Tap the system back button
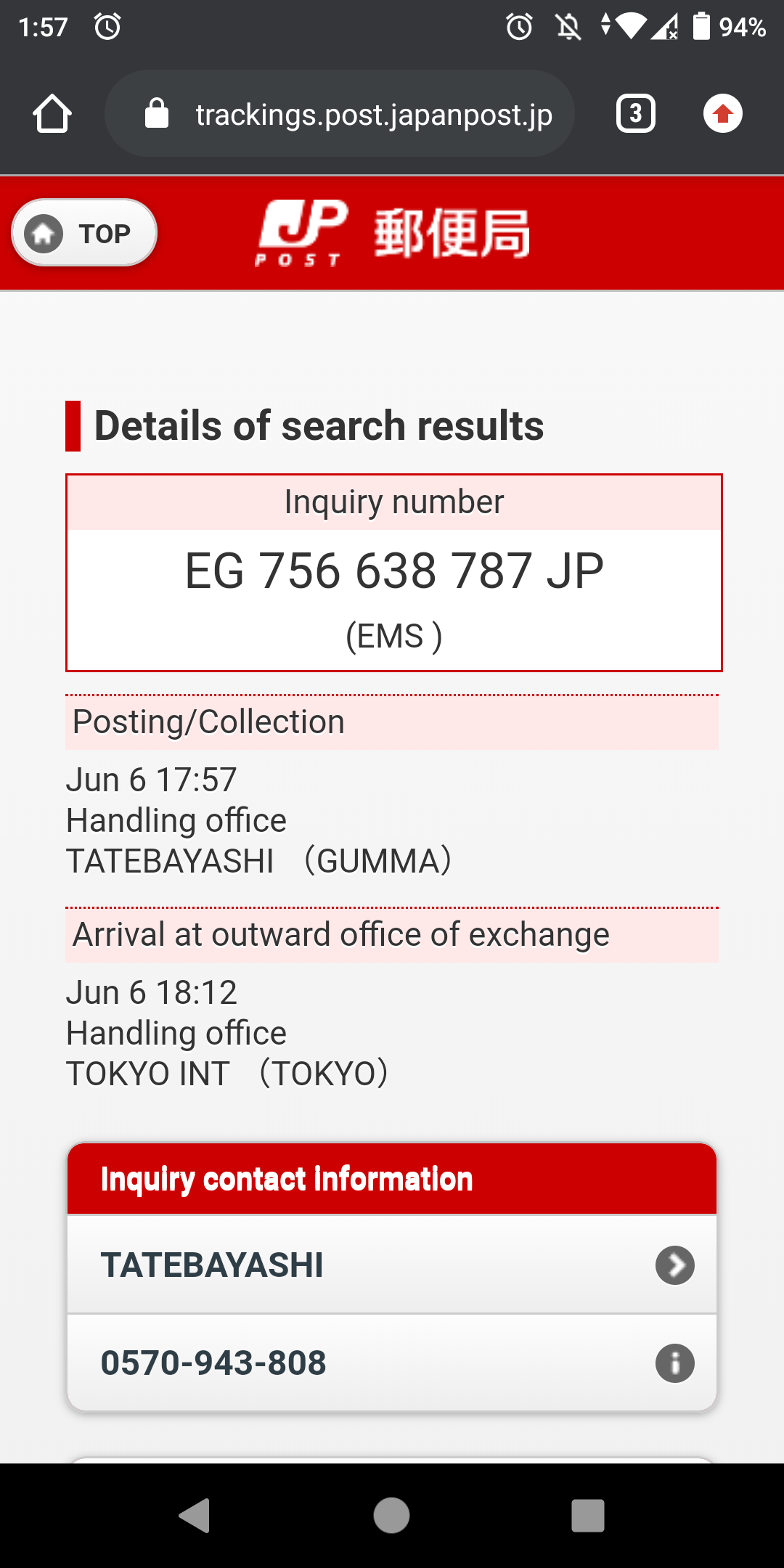 (195, 1516)
